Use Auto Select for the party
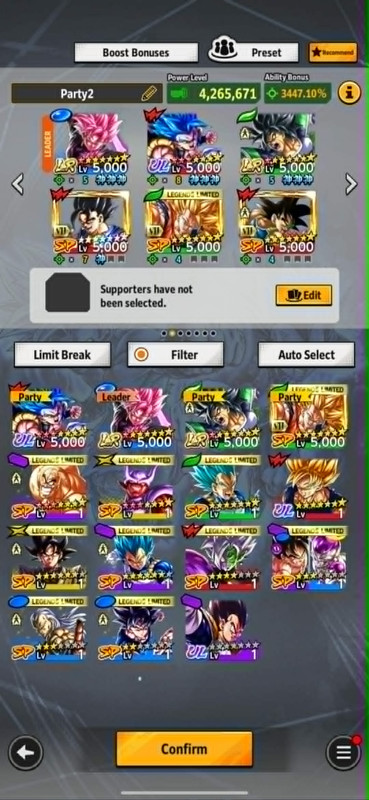 306,355
